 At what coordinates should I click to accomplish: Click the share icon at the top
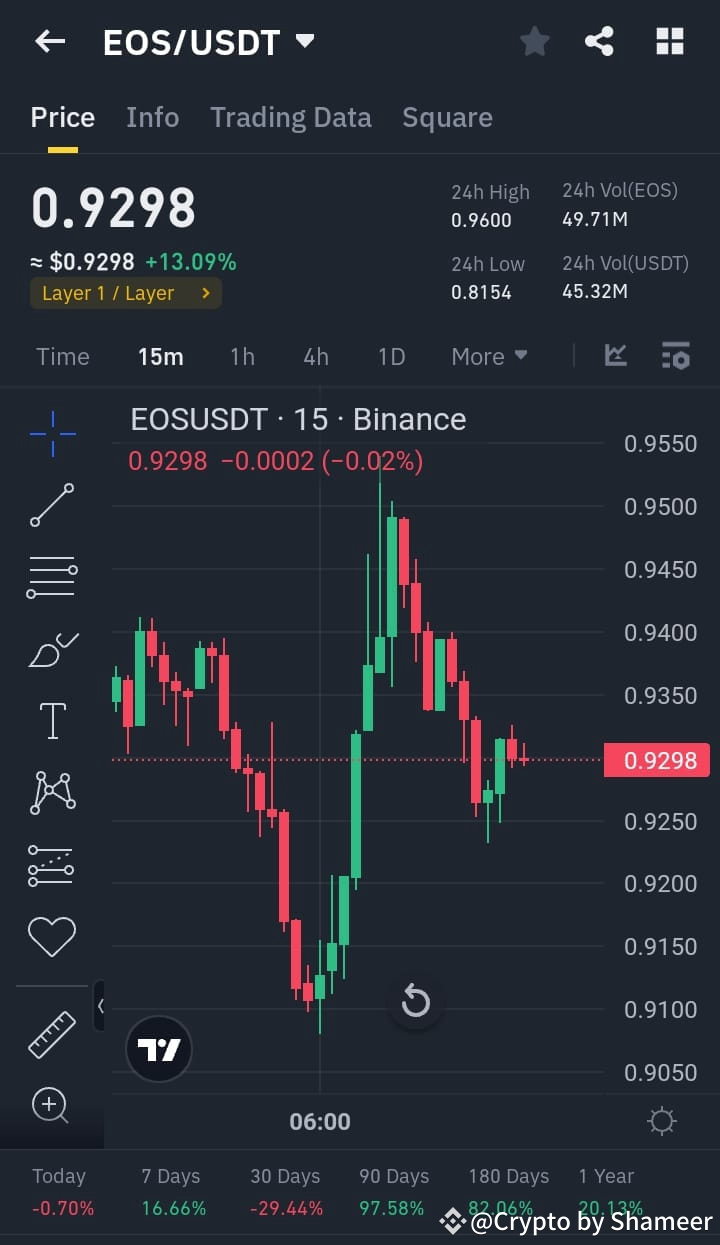[x=599, y=41]
